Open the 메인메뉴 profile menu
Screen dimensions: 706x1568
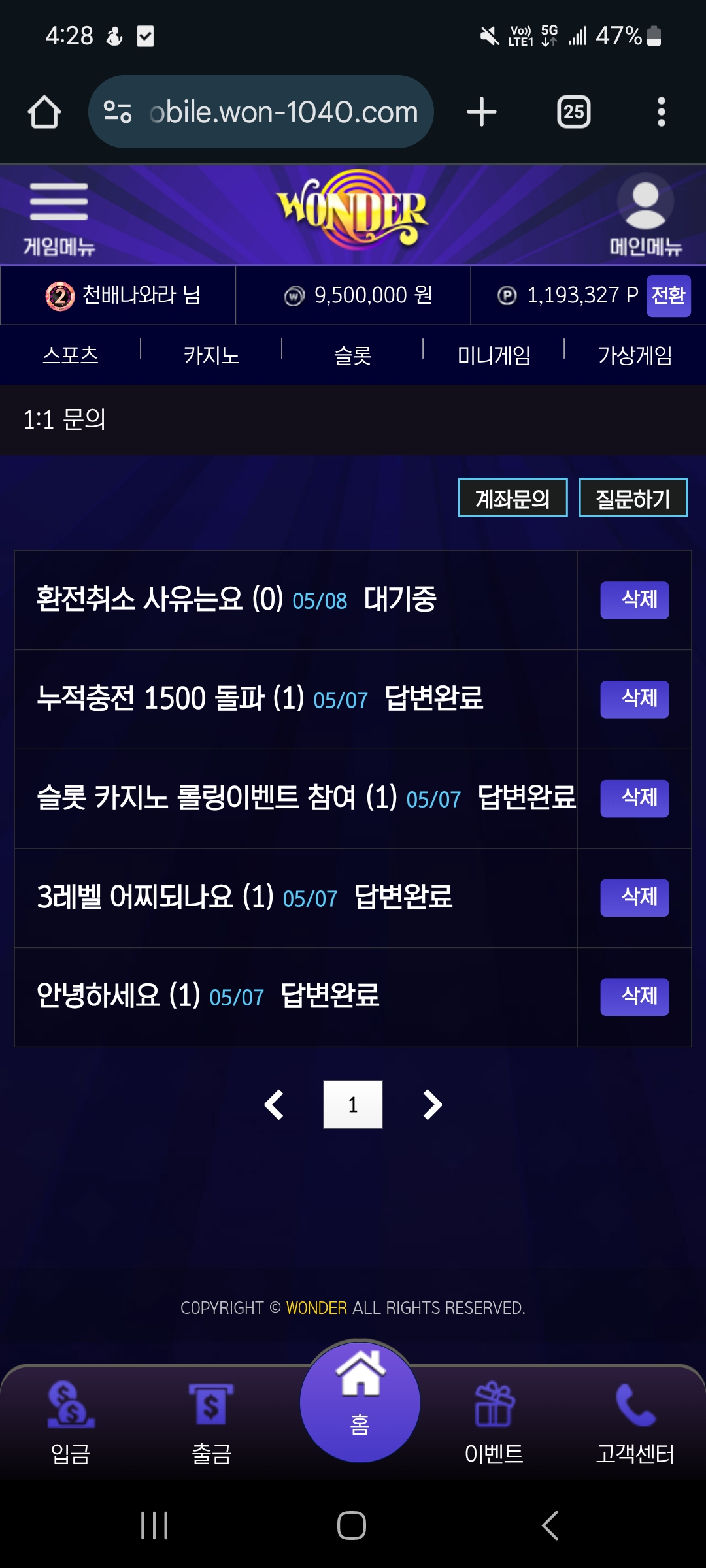[x=645, y=215]
